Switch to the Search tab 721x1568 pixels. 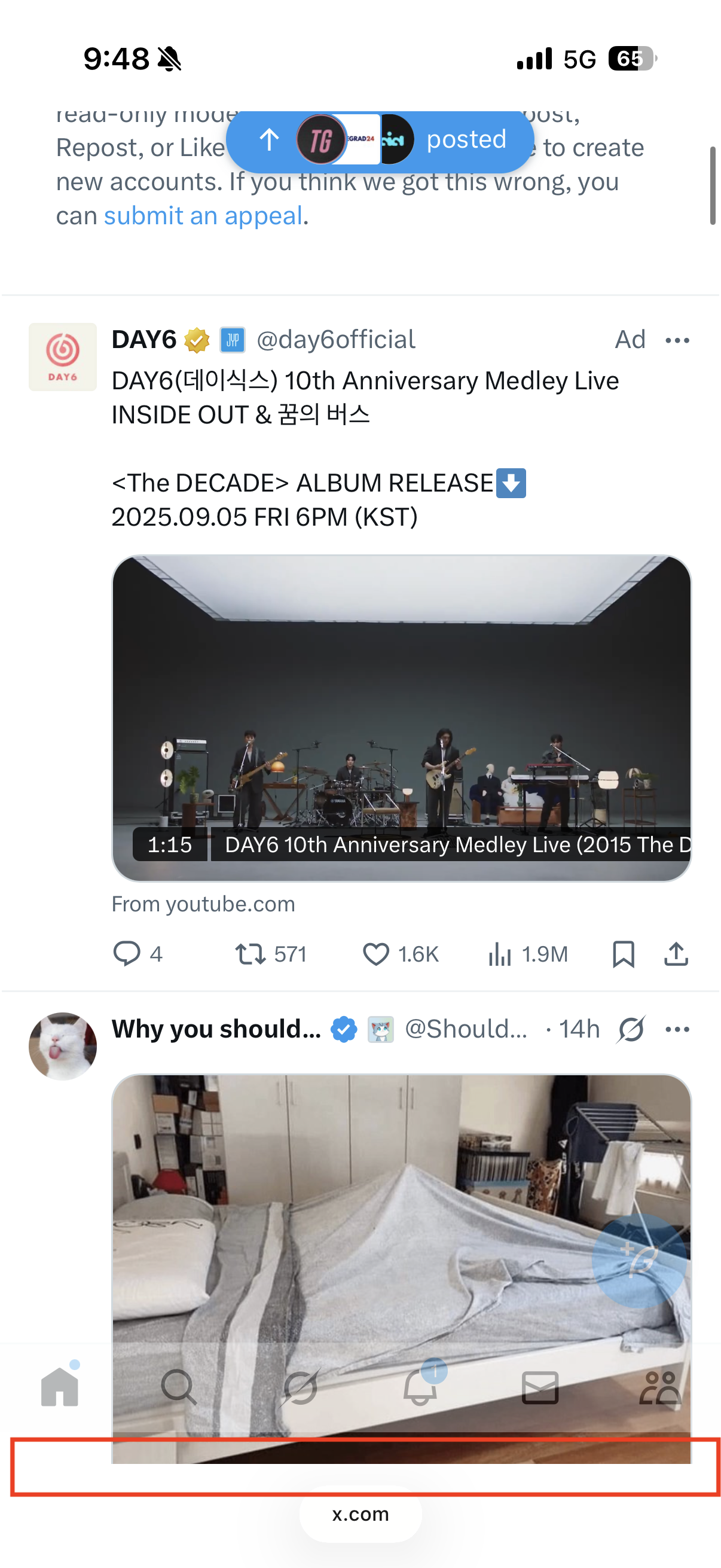(x=179, y=1388)
